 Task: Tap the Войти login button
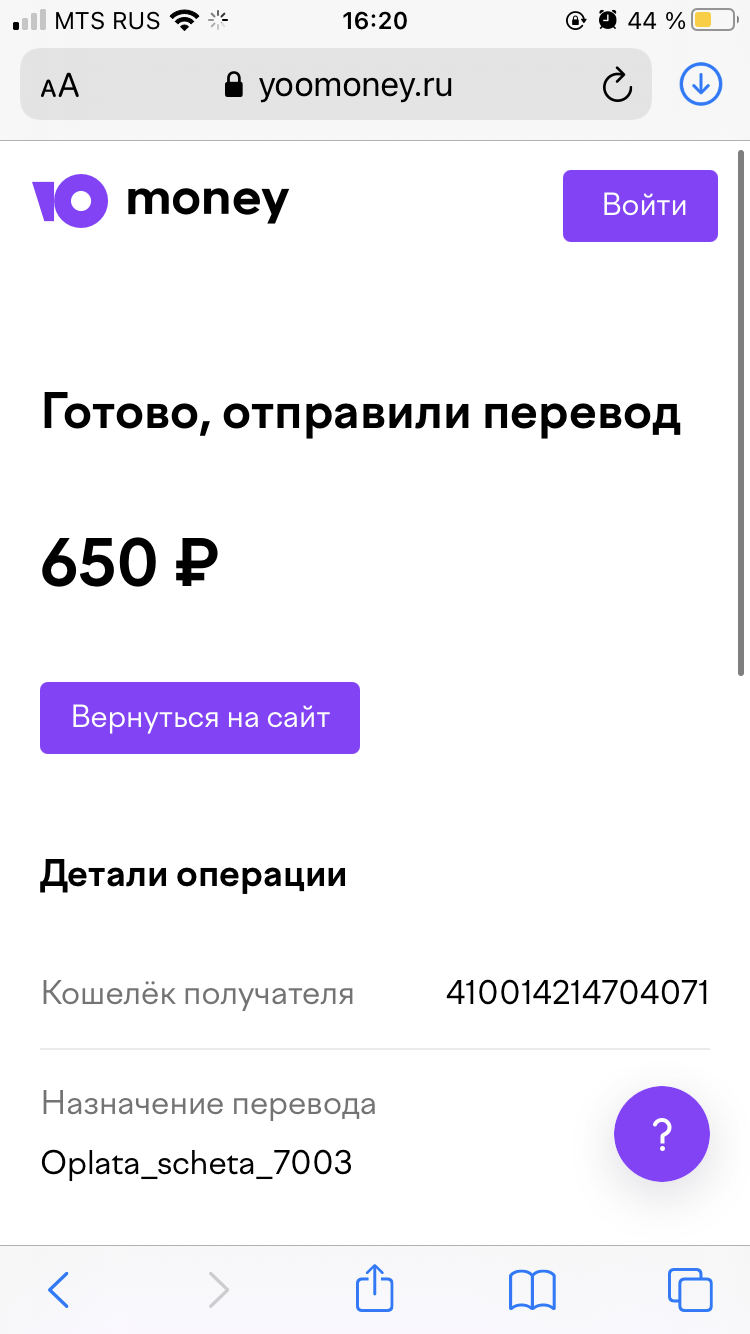640,206
